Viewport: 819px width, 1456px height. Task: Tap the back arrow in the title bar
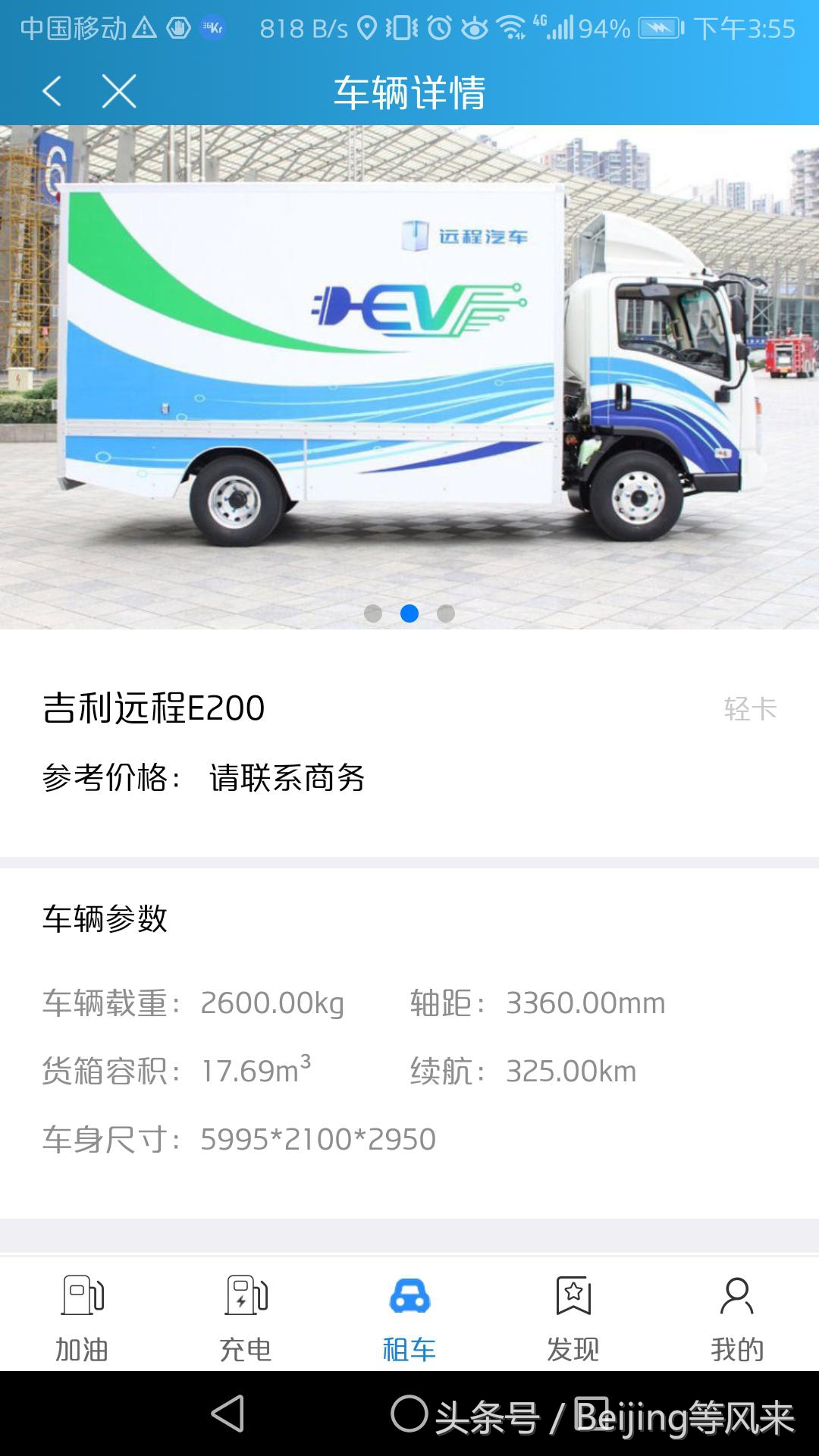point(53,93)
